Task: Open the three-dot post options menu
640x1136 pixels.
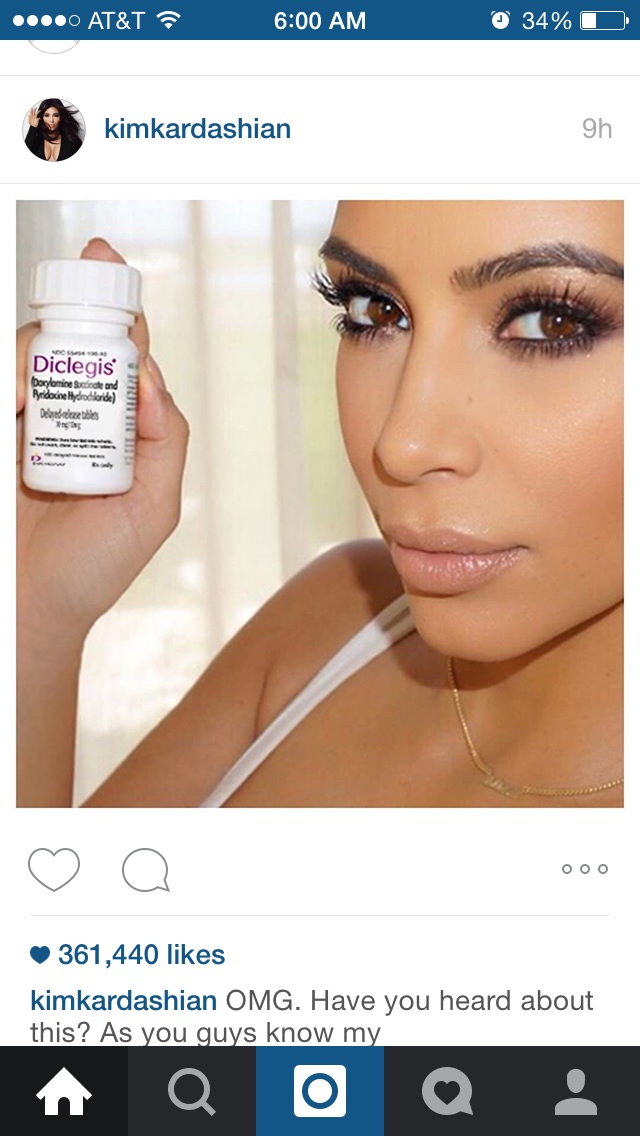Action: 585,869
